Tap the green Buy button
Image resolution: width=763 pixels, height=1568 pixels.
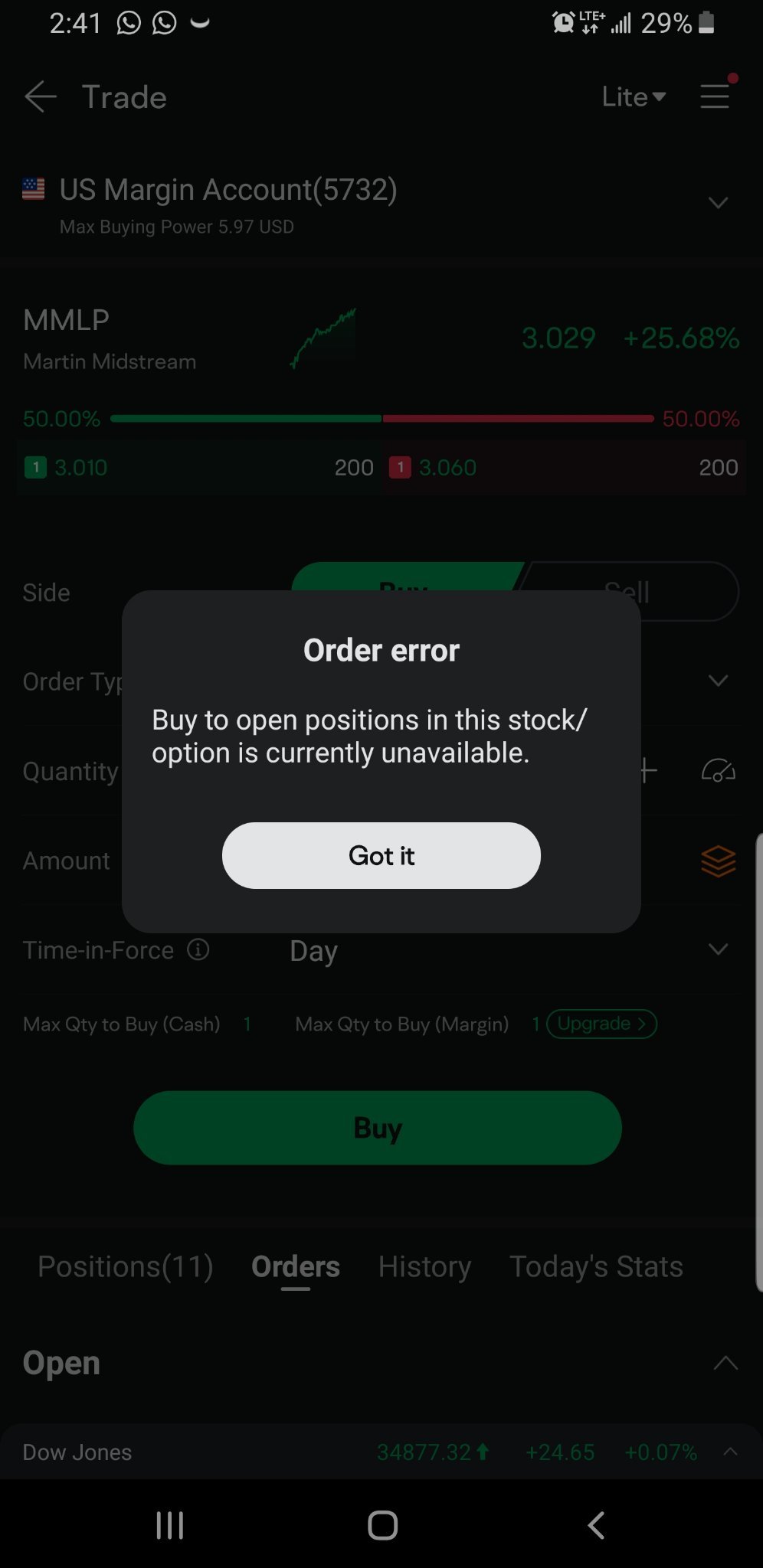click(378, 1128)
